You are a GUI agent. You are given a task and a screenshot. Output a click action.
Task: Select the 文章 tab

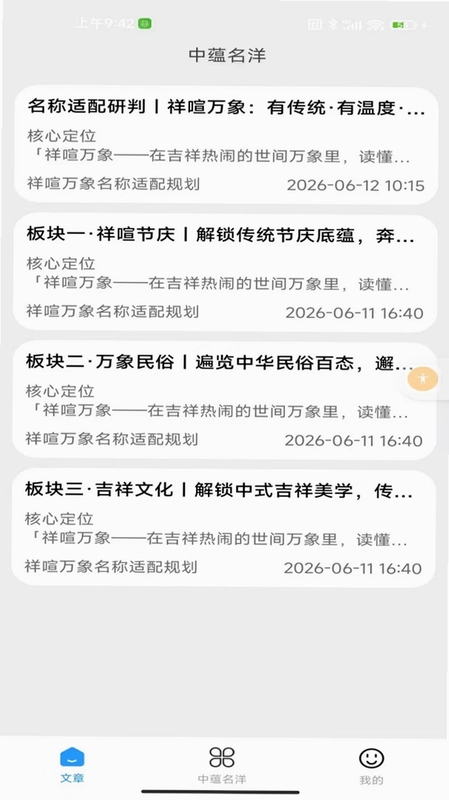point(72,765)
